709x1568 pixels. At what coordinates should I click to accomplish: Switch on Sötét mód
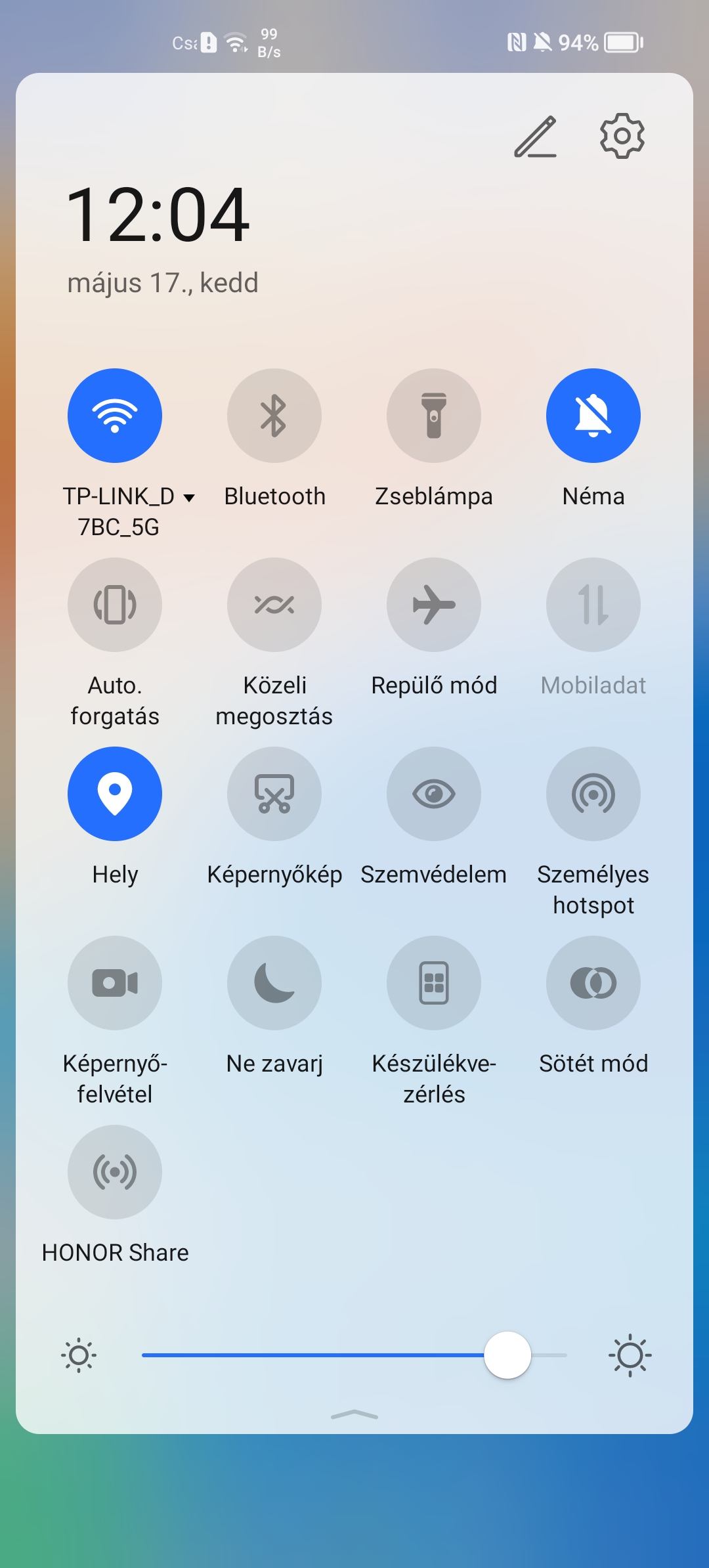pyautogui.click(x=593, y=983)
